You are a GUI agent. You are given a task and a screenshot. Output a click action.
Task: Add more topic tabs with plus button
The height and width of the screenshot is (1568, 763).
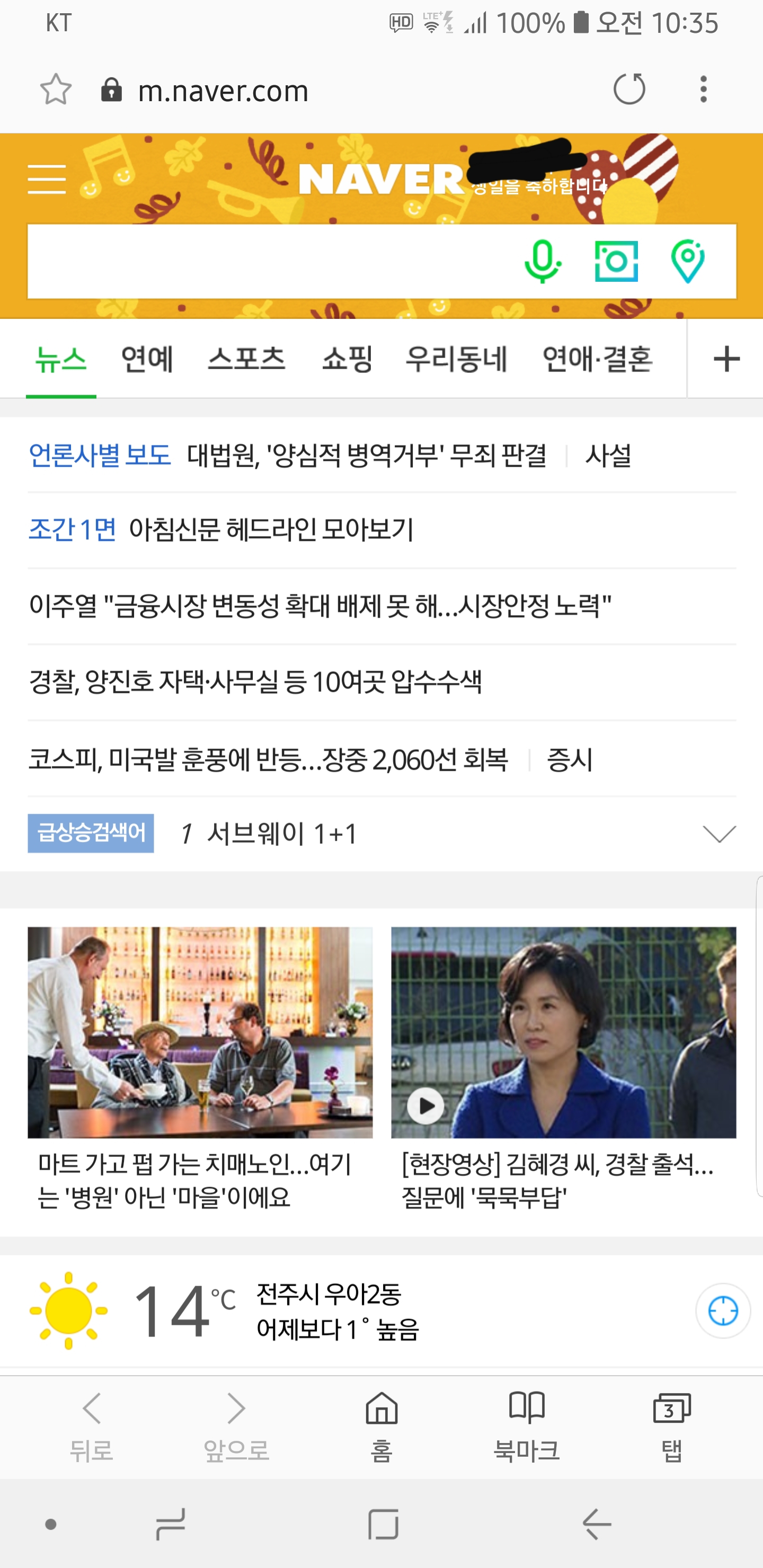(726, 359)
